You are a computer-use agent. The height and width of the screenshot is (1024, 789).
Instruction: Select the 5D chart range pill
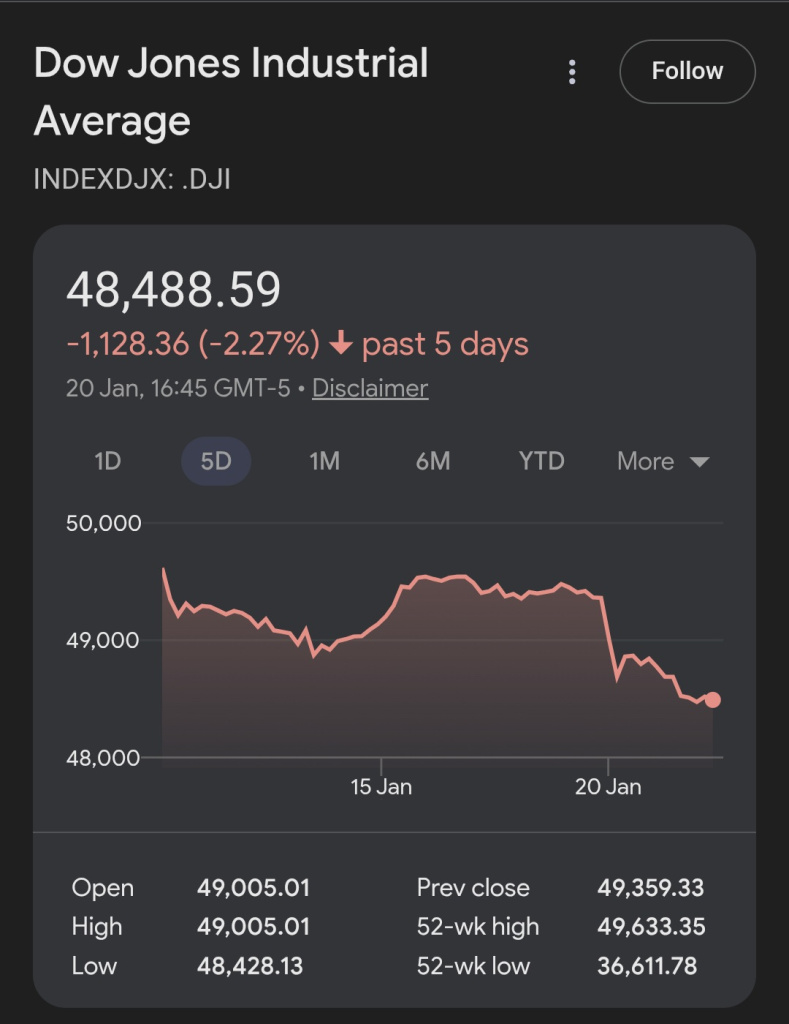pos(216,461)
